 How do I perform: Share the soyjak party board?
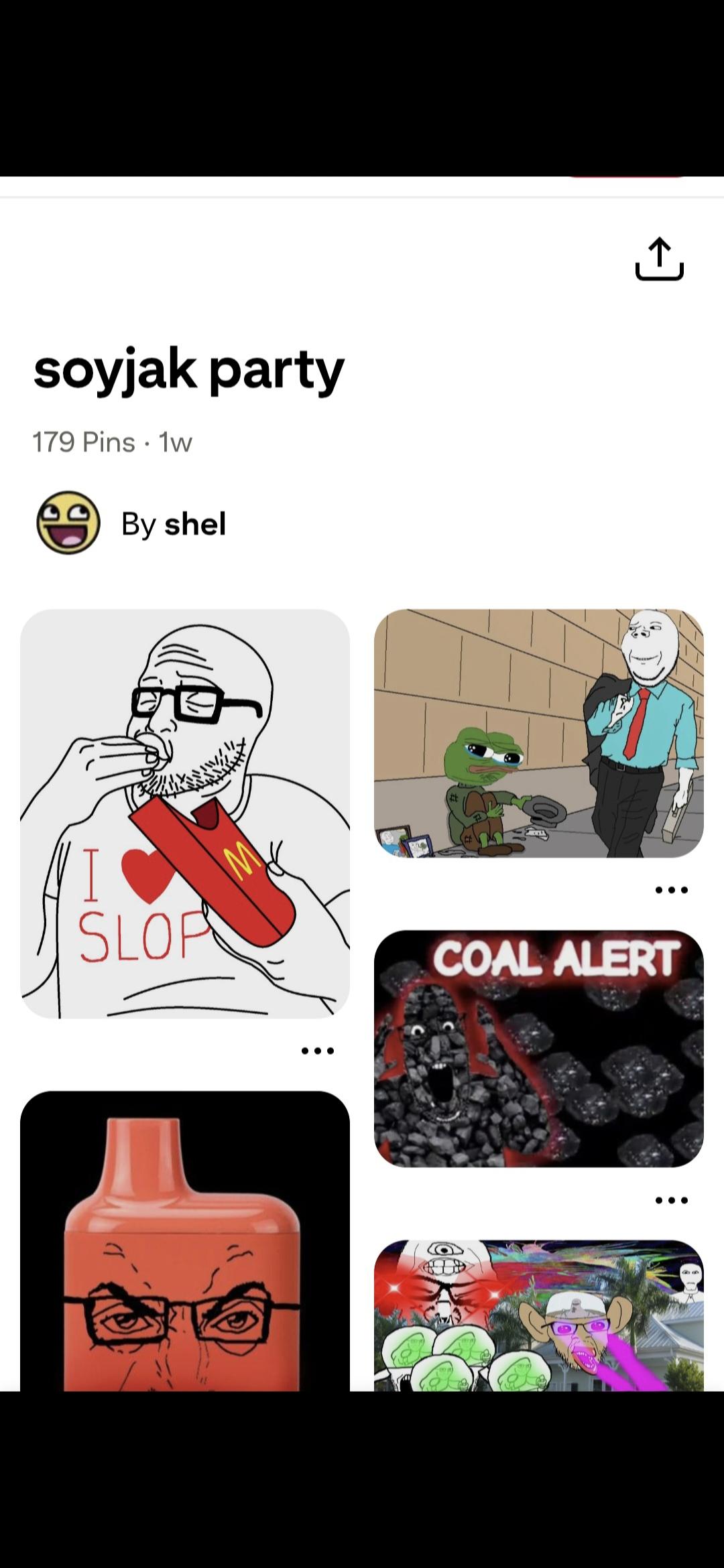(x=659, y=259)
